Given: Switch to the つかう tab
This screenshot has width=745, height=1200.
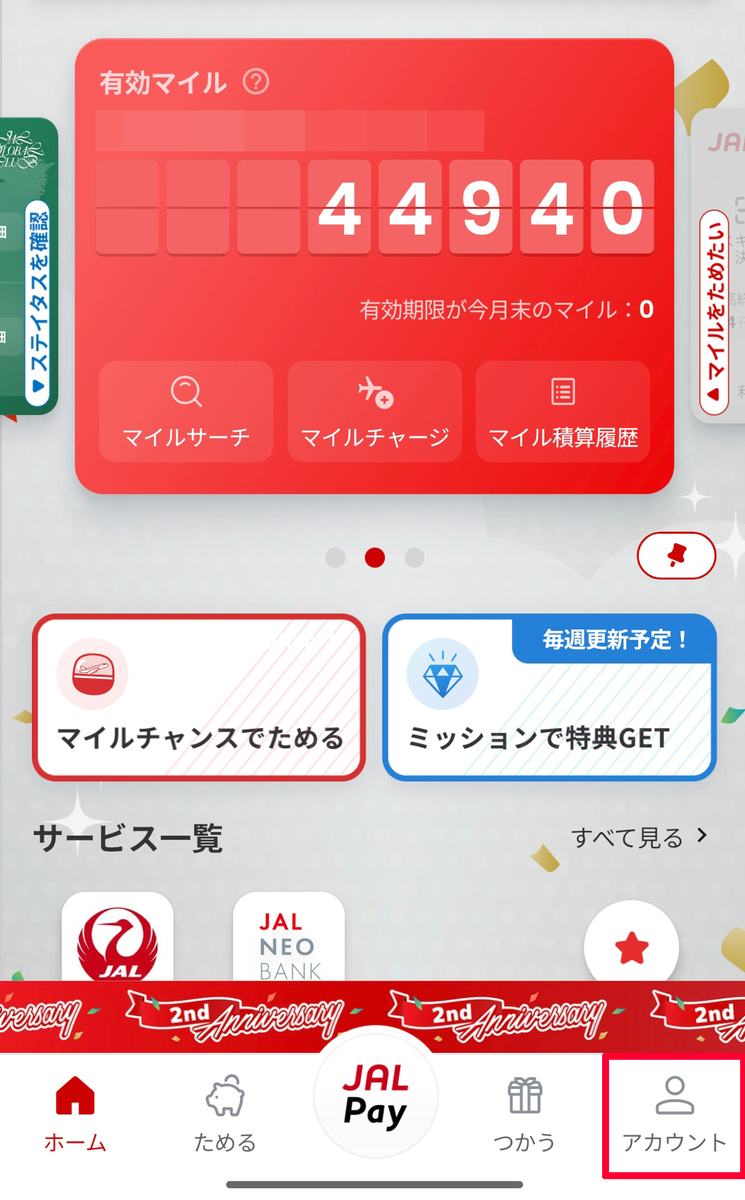Looking at the screenshot, I should click(524, 1115).
